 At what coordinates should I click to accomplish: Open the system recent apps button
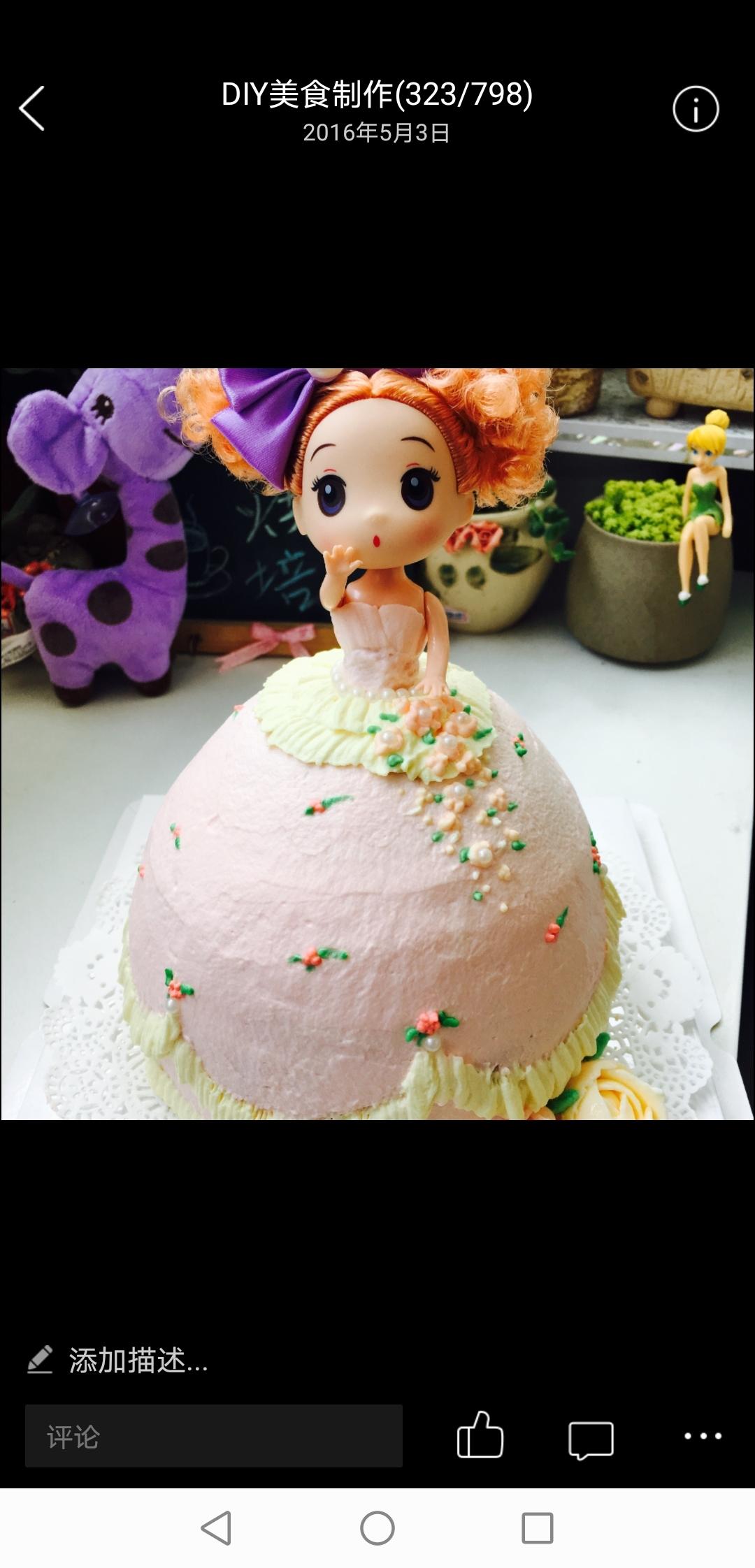[537, 1528]
